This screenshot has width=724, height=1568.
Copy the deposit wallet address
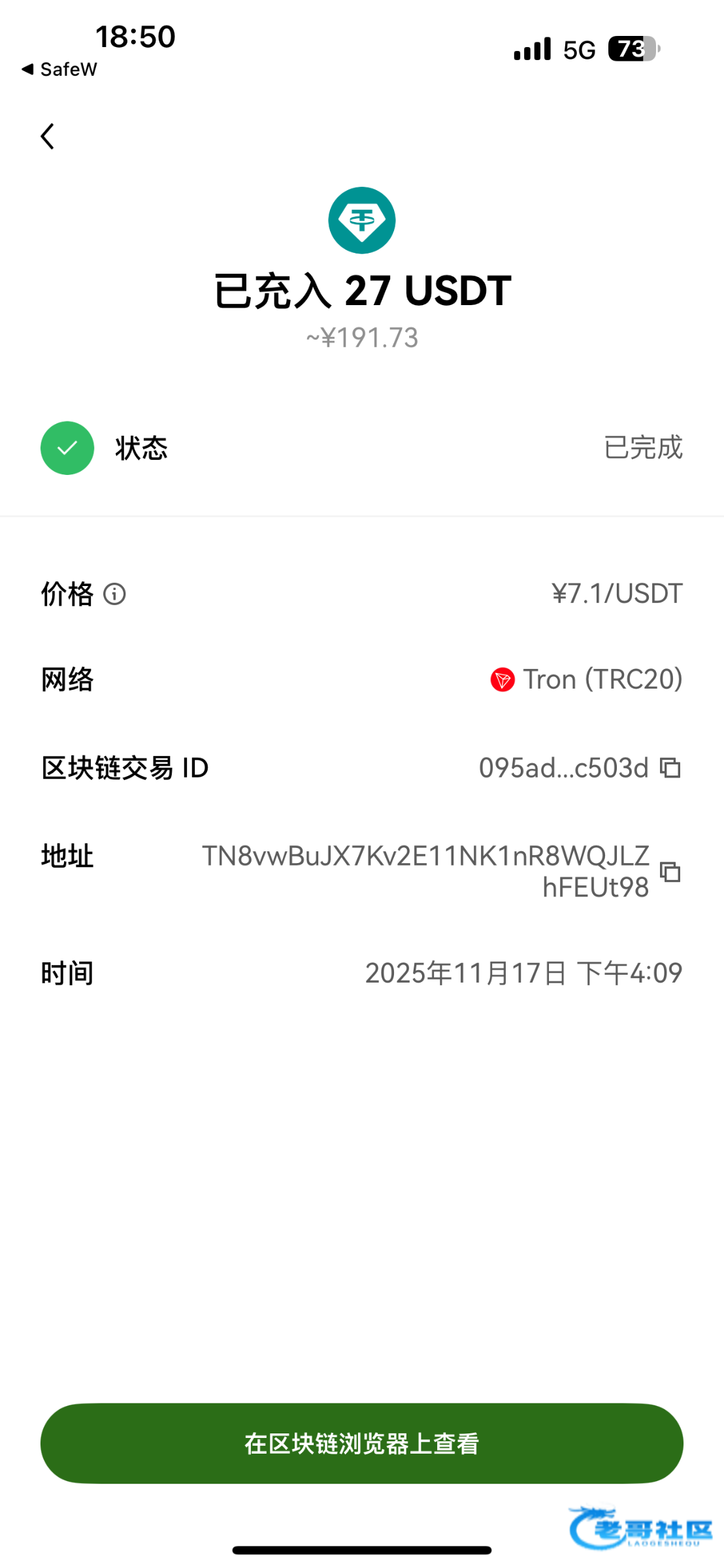click(670, 872)
